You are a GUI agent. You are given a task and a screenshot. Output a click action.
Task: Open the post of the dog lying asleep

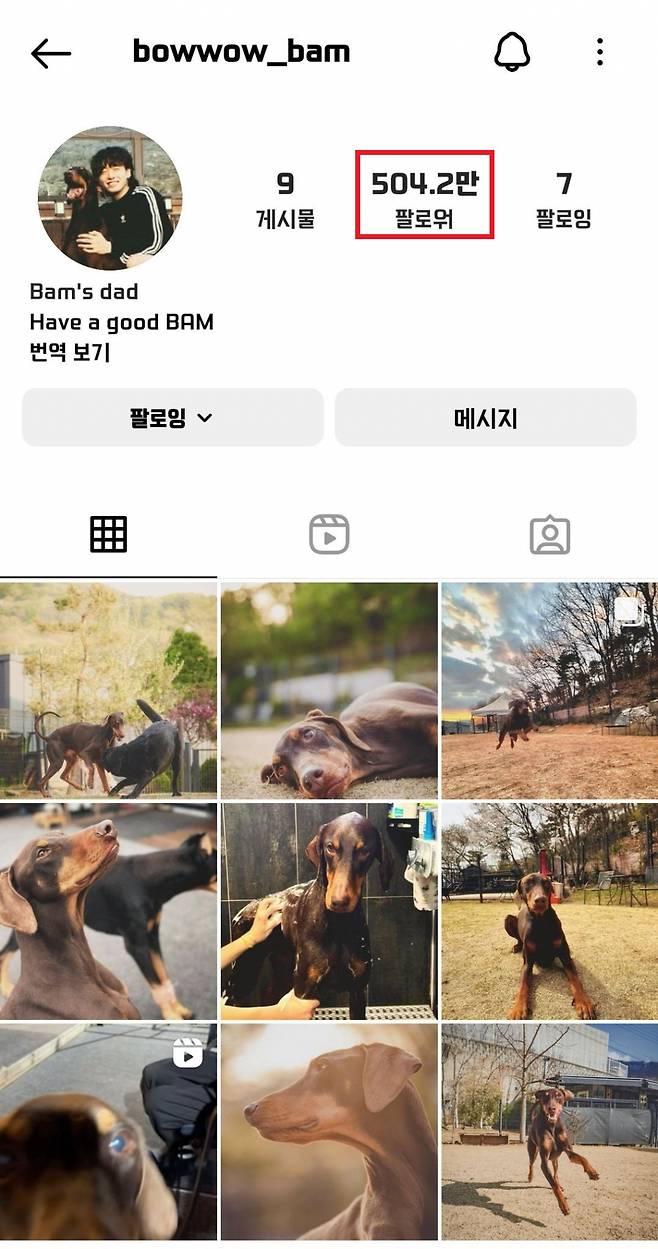[x=329, y=691]
